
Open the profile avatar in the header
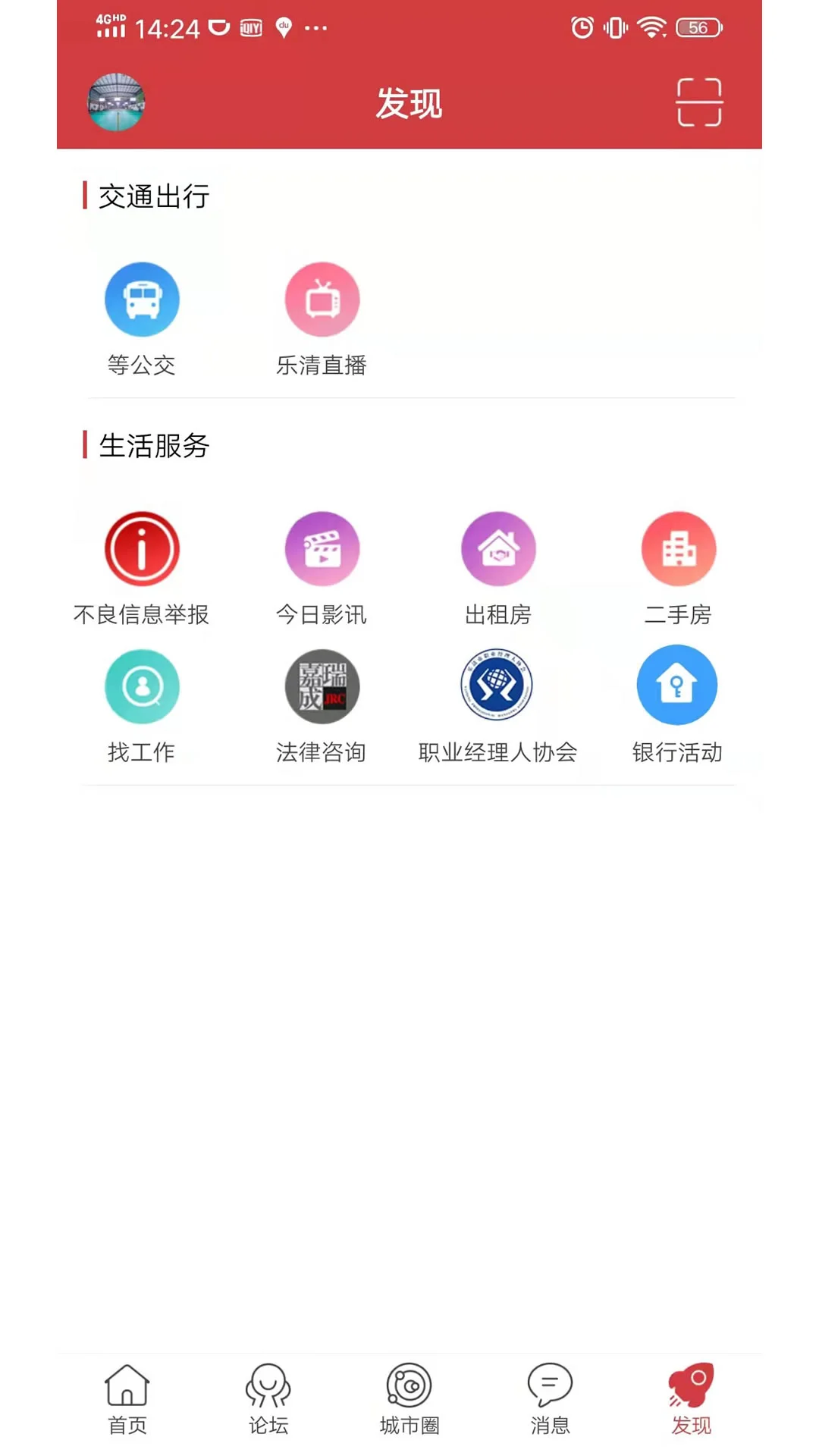click(116, 102)
